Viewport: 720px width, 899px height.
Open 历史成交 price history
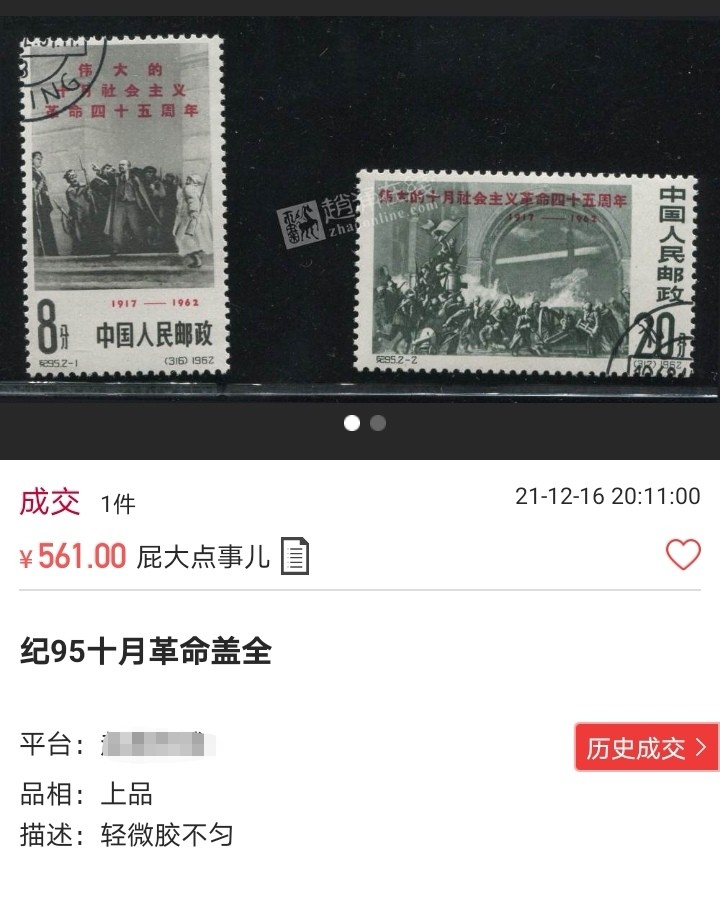646,747
